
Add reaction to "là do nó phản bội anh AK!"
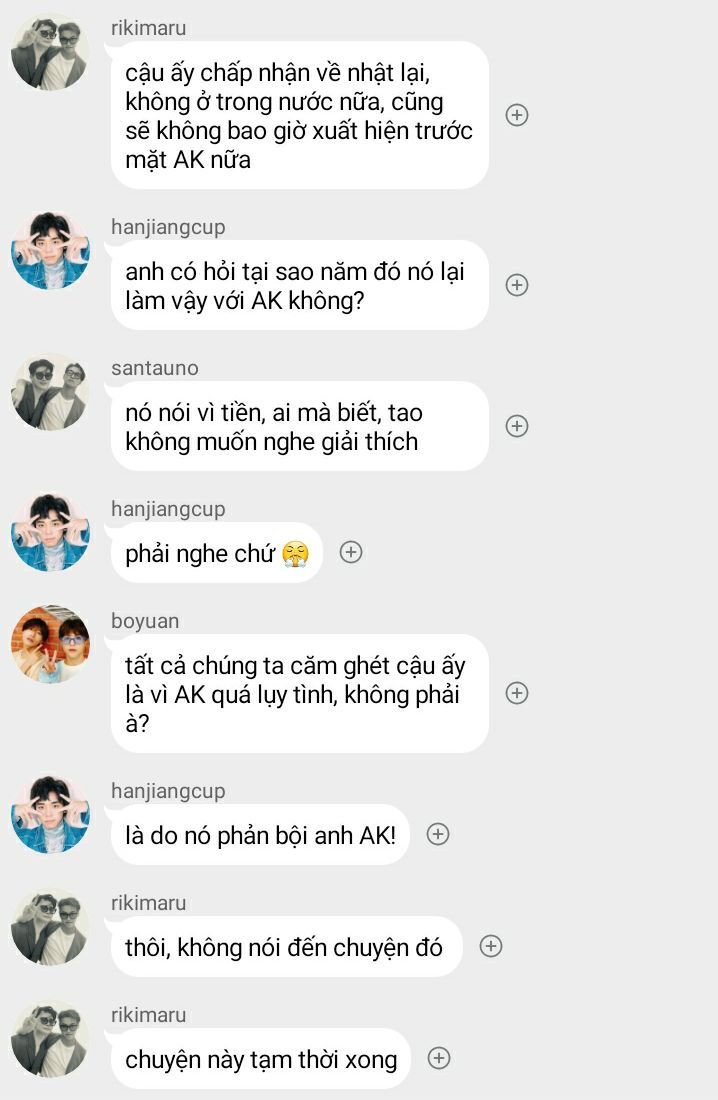[438, 834]
